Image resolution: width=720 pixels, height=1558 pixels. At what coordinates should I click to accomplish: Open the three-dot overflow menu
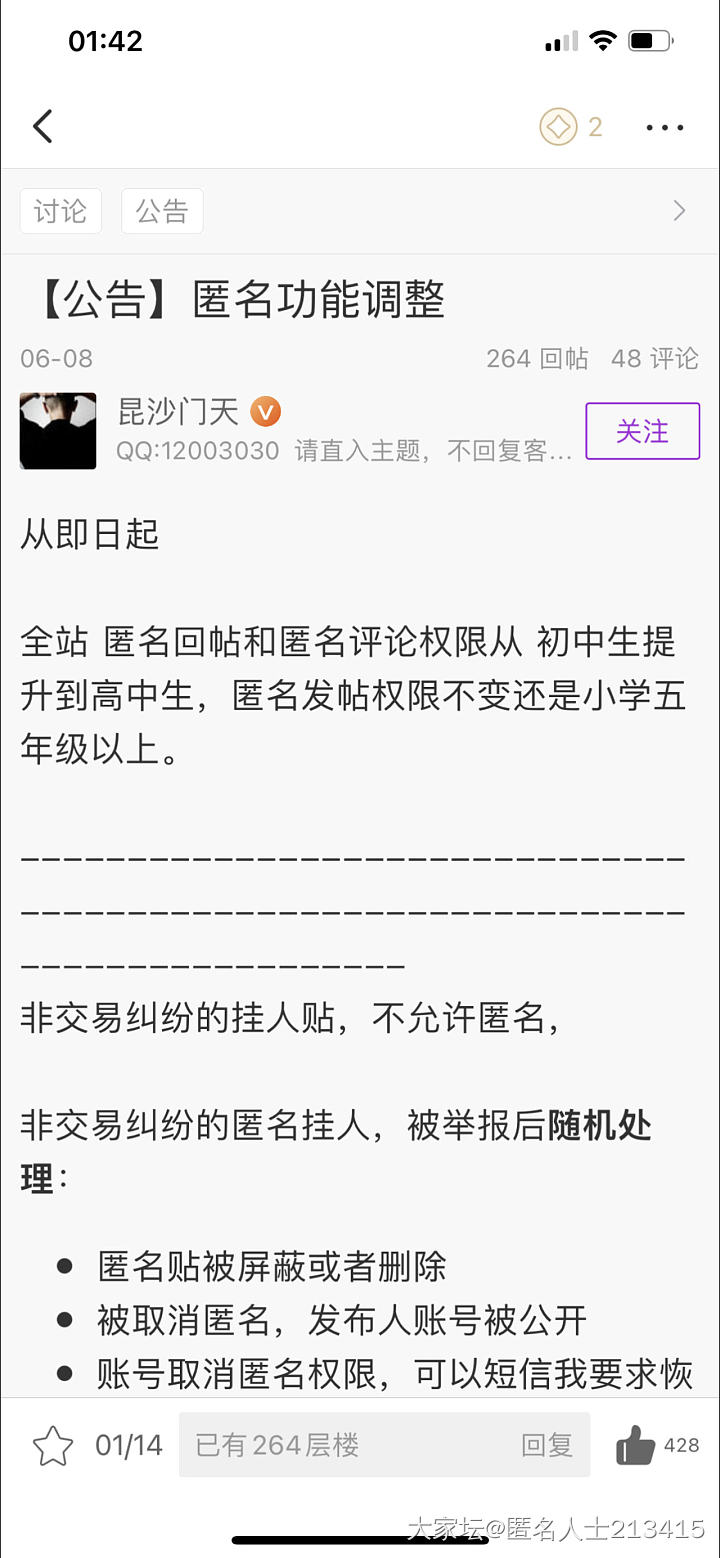665,127
